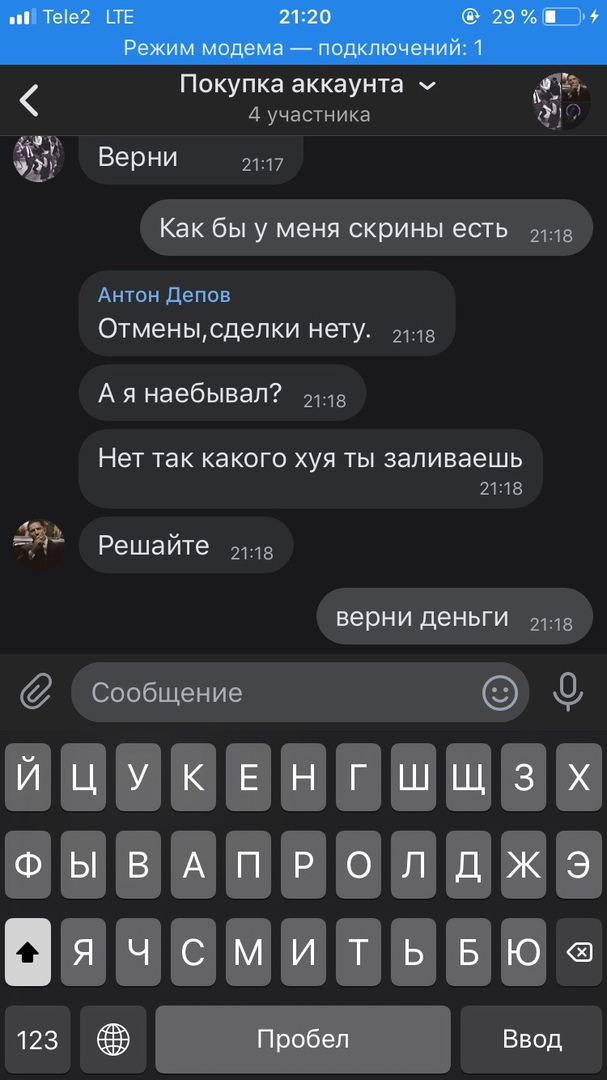Tap the Ввод return key
607x1080 pixels.
pos(532,1040)
